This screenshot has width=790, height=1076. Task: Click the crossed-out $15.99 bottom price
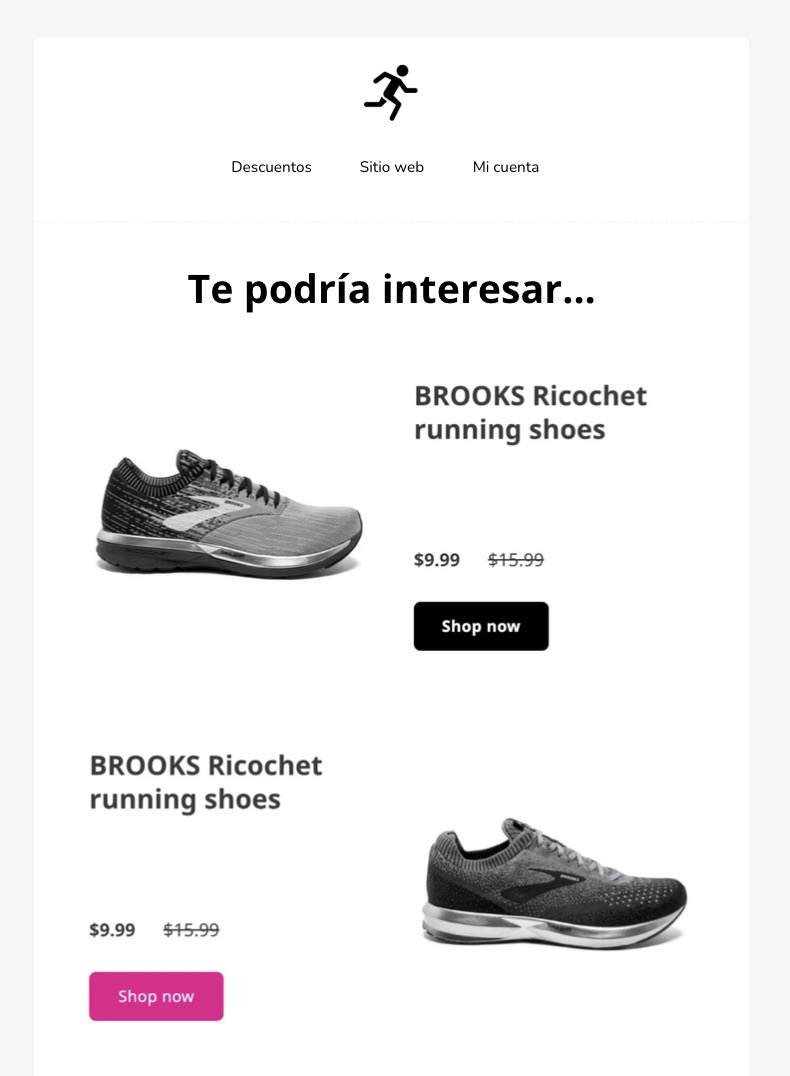point(190,930)
